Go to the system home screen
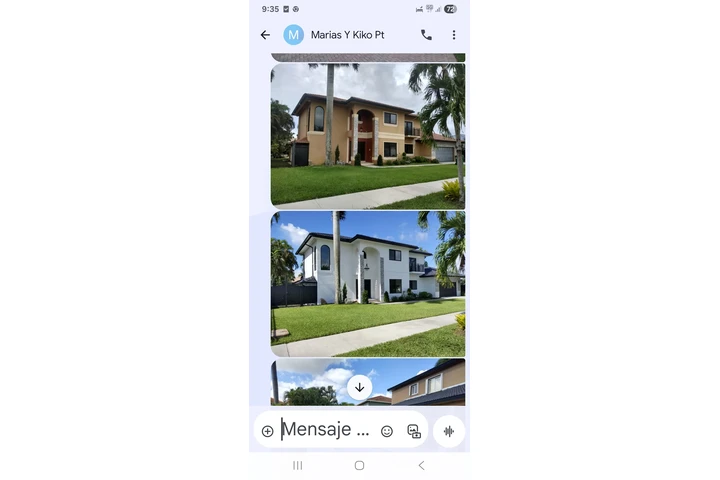Image resolution: width=720 pixels, height=480 pixels. 359,465
